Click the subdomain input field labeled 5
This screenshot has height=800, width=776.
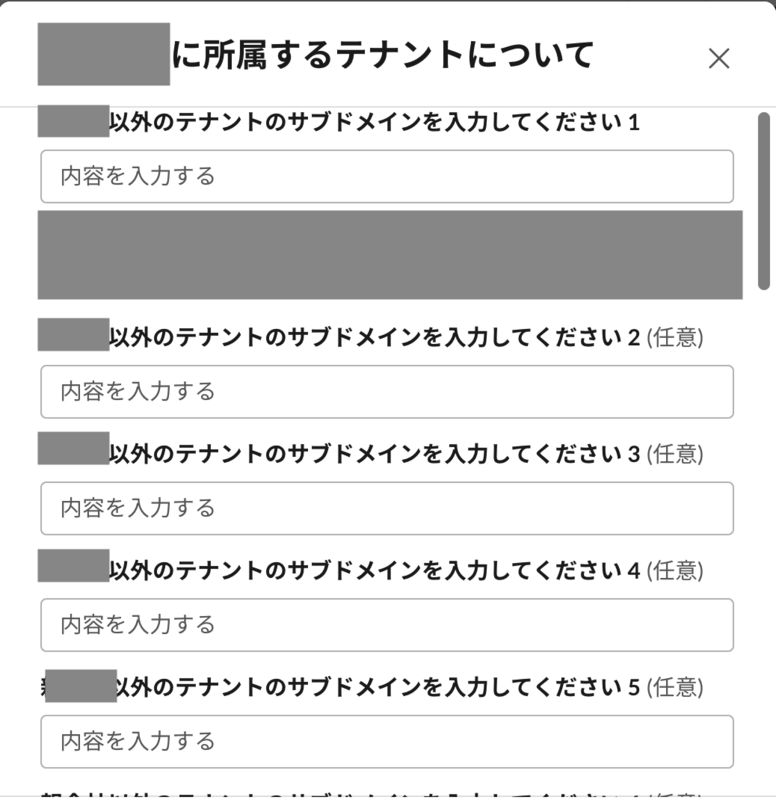point(385,741)
